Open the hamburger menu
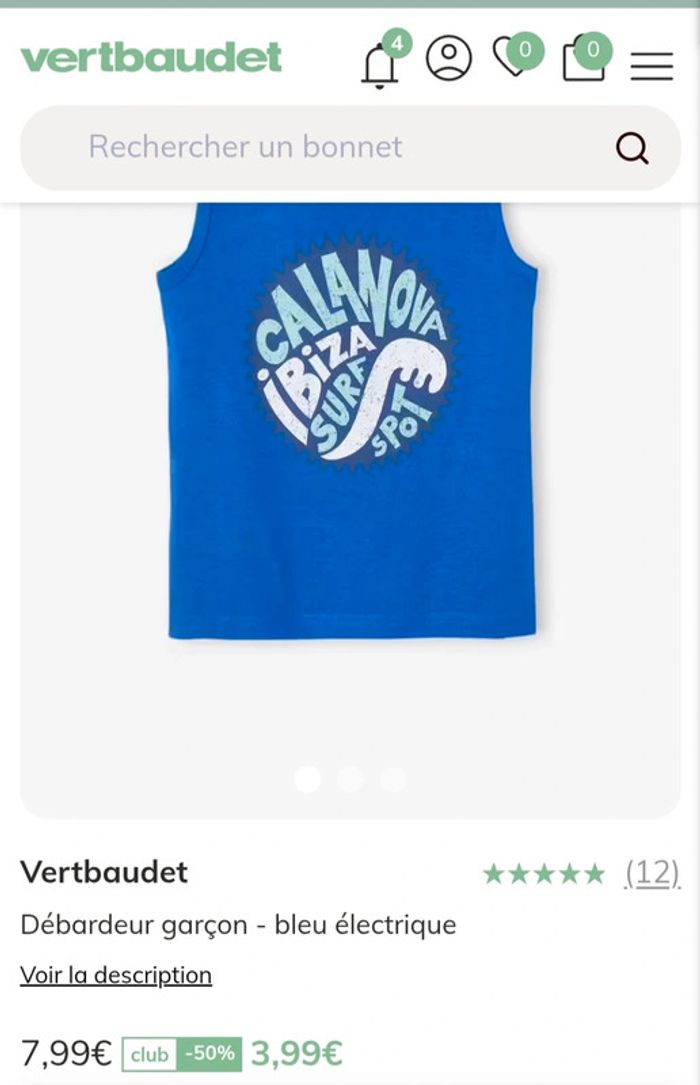Image resolution: width=700 pixels, height=1085 pixels. pyautogui.click(x=651, y=65)
